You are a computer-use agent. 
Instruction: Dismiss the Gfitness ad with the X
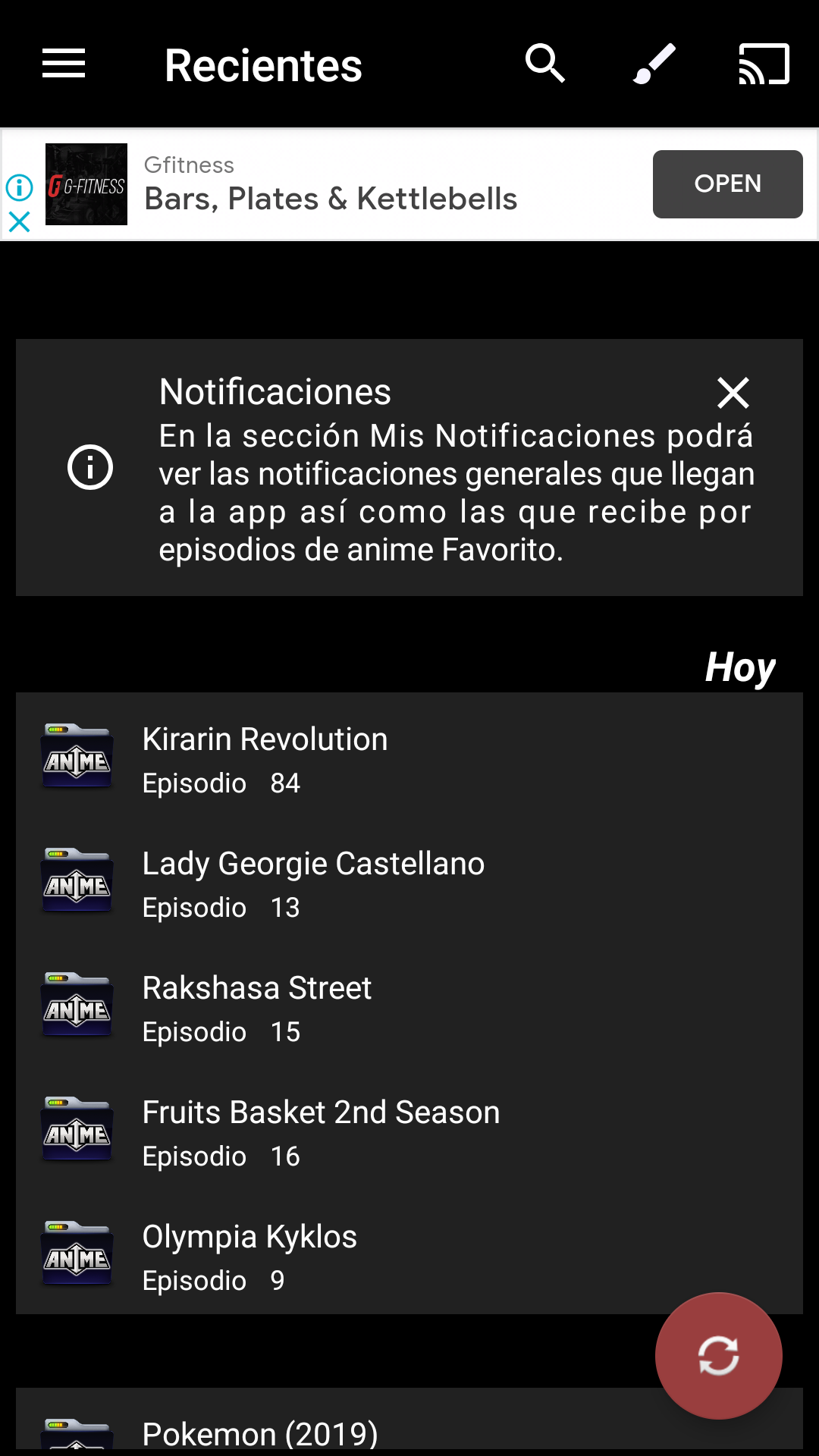pos(18,222)
